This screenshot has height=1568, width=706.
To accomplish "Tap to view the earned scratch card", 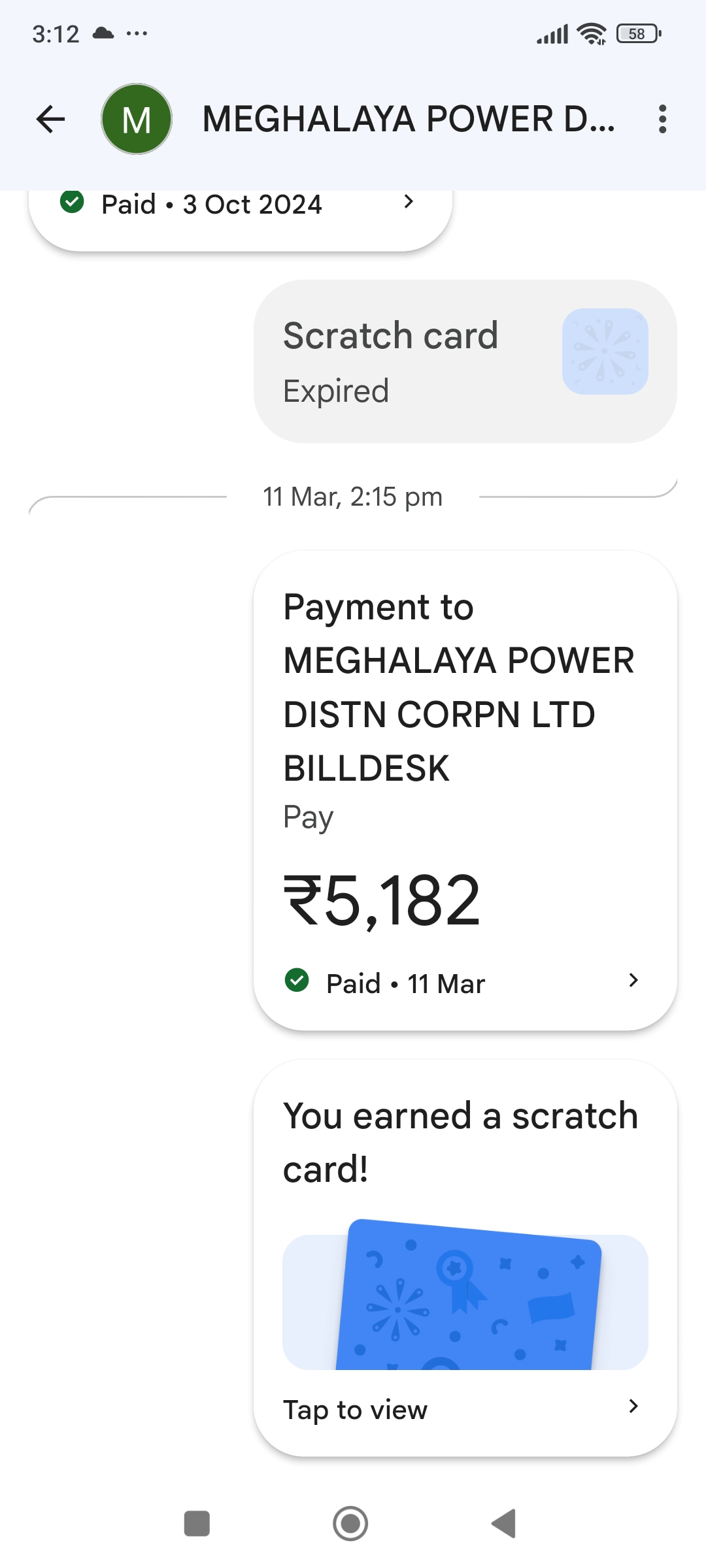I will coord(465,1258).
